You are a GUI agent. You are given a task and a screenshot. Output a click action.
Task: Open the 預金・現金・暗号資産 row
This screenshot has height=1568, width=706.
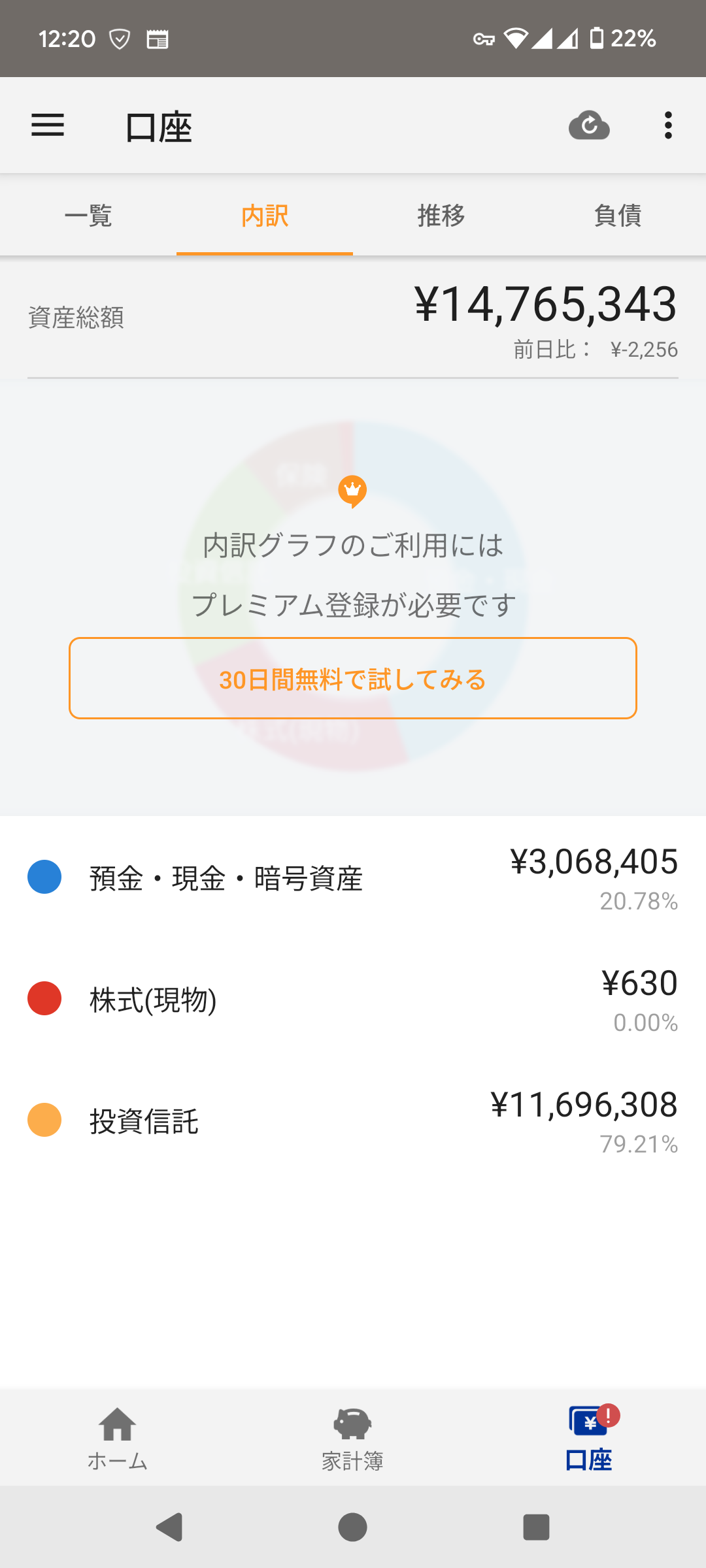(353, 878)
